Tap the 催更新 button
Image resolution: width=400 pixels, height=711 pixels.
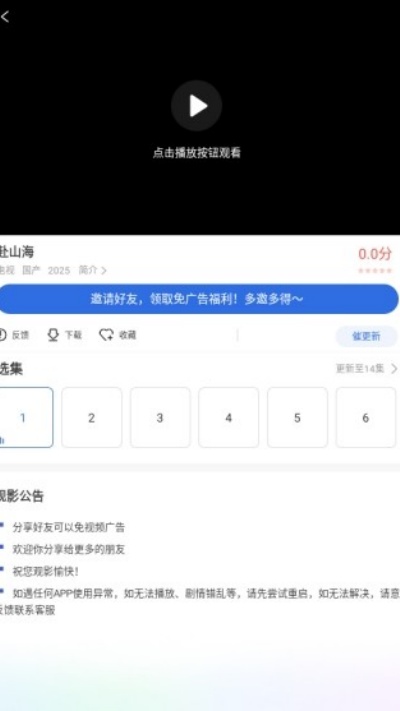point(366,336)
